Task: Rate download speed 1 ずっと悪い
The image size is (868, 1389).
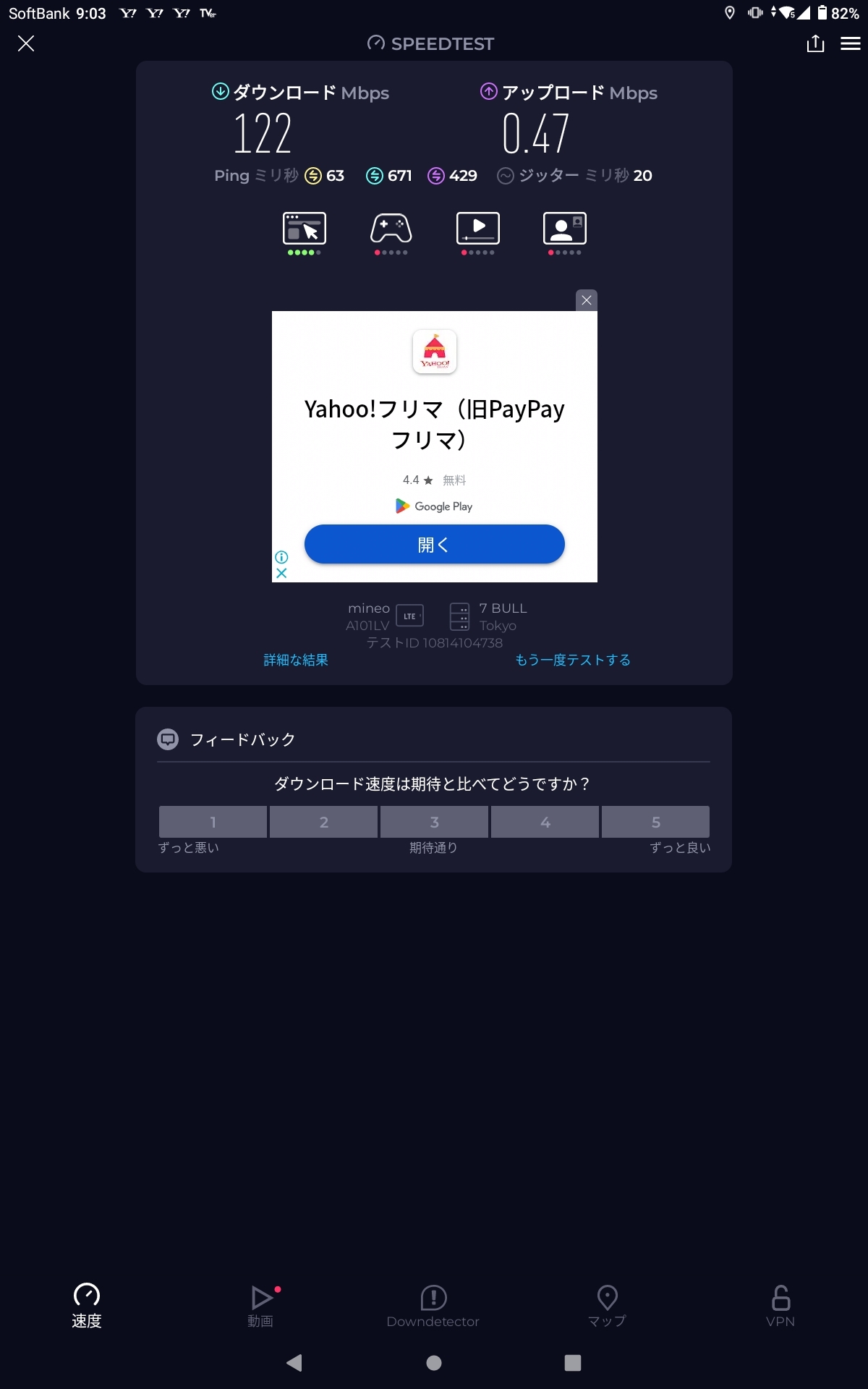Action: click(x=213, y=822)
